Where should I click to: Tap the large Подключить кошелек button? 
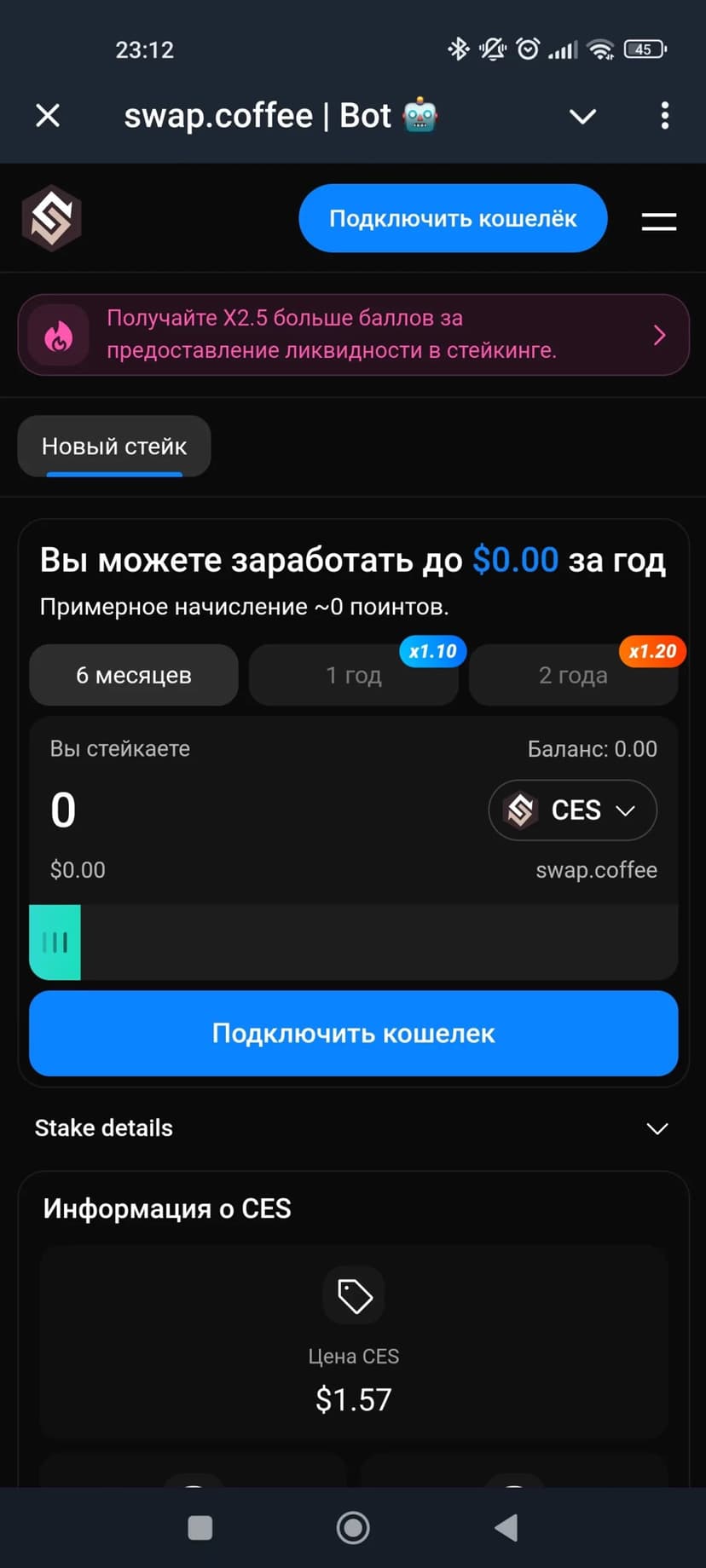click(353, 1033)
